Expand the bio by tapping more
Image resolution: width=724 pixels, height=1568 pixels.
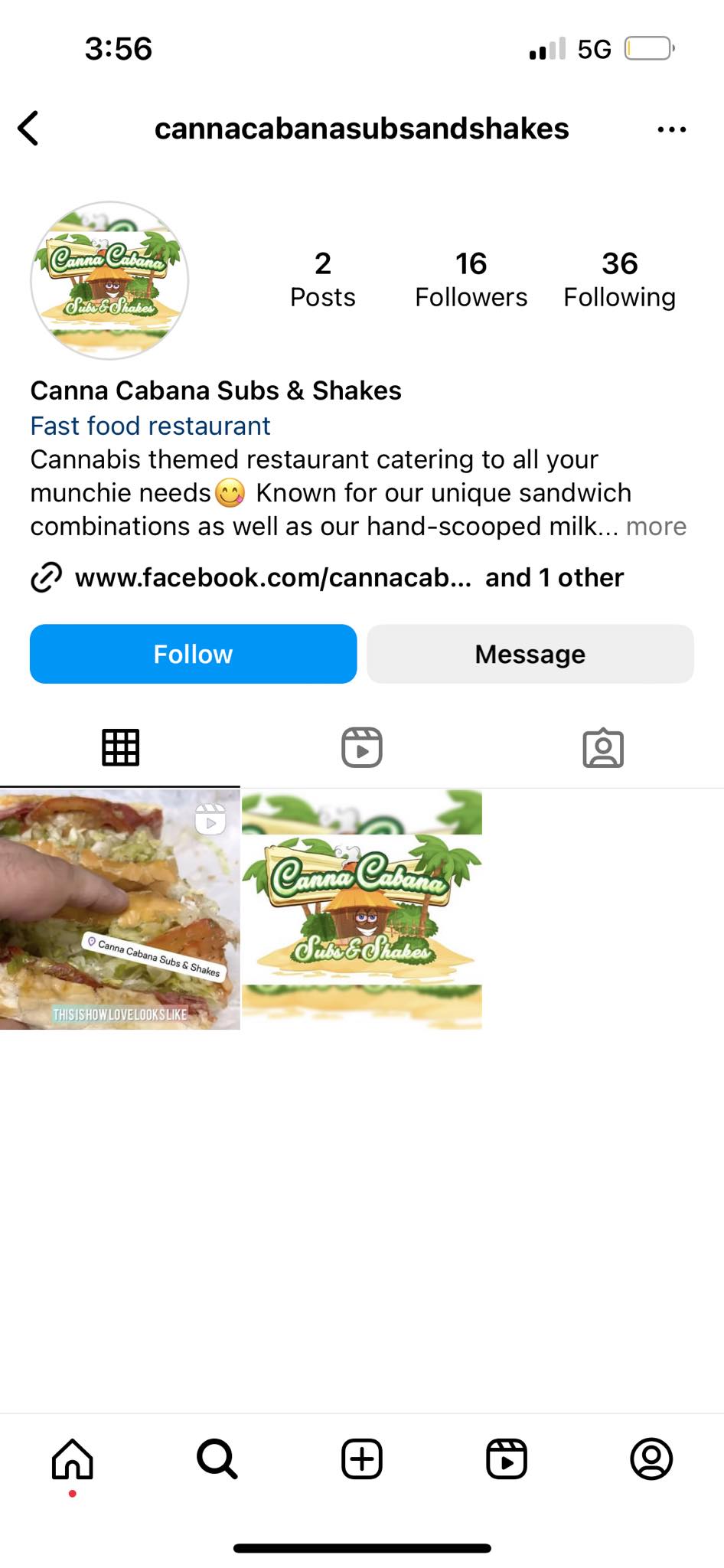coord(656,527)
